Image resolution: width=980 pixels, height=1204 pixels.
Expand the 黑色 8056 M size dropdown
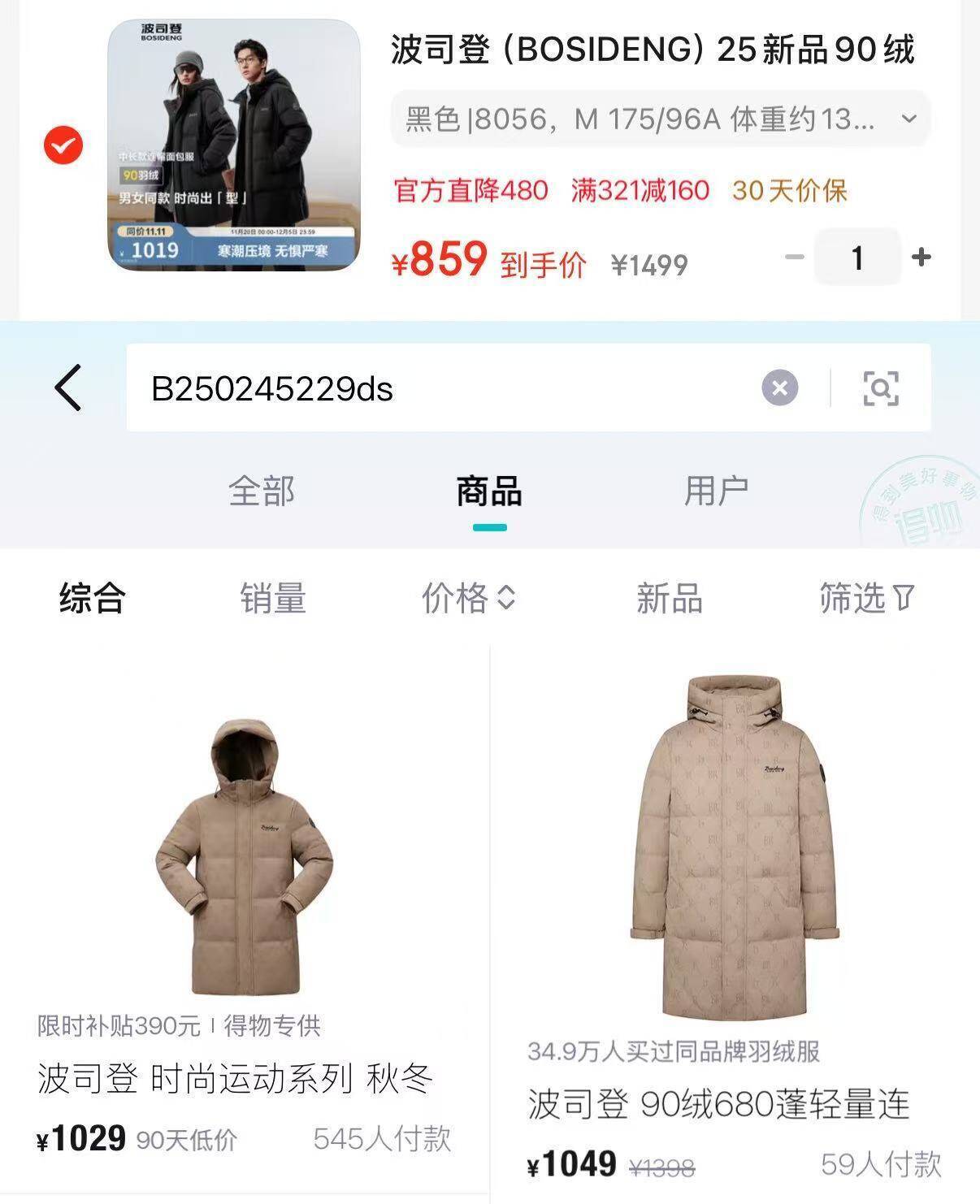(x=660, y=119)
